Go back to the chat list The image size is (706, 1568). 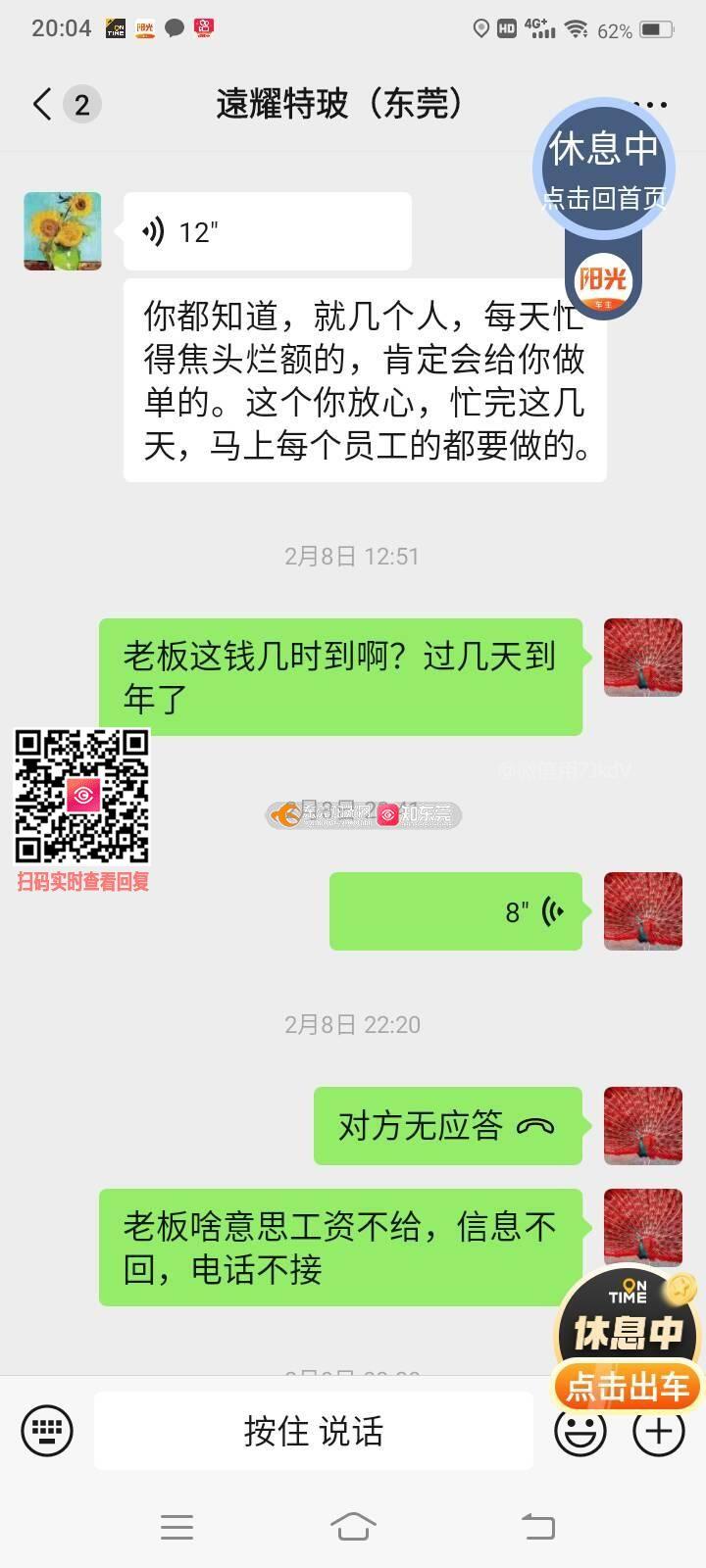point(41,104)
